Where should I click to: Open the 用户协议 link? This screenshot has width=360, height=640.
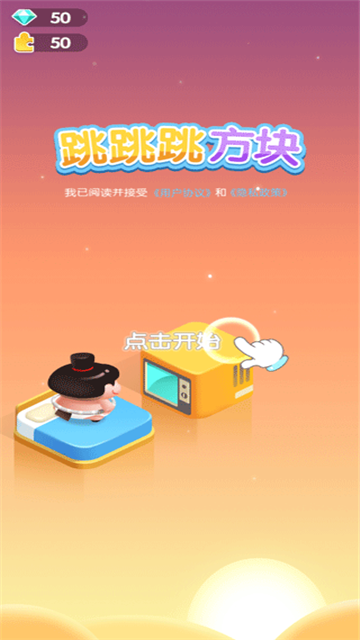tap(182, 193)
